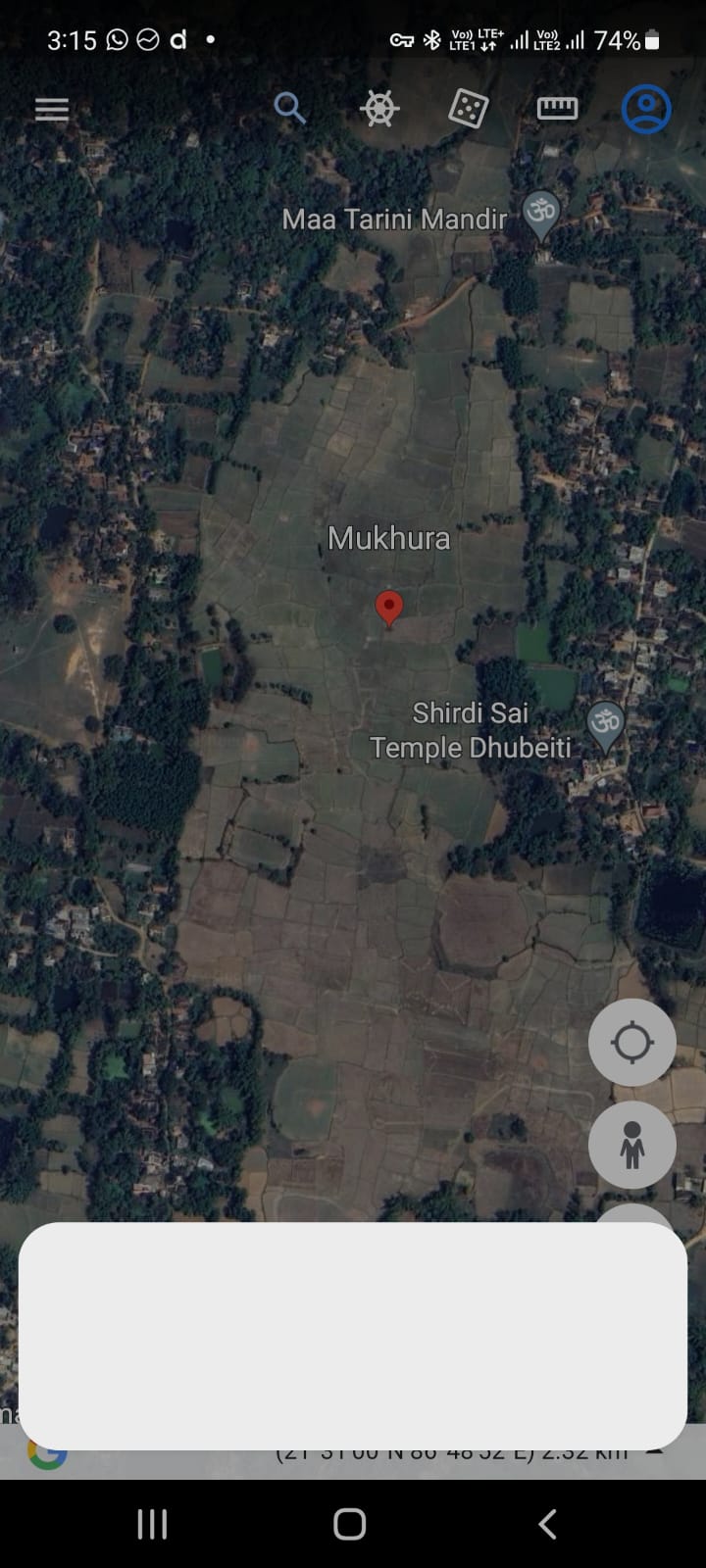Center map on my location

(631, 1042)
